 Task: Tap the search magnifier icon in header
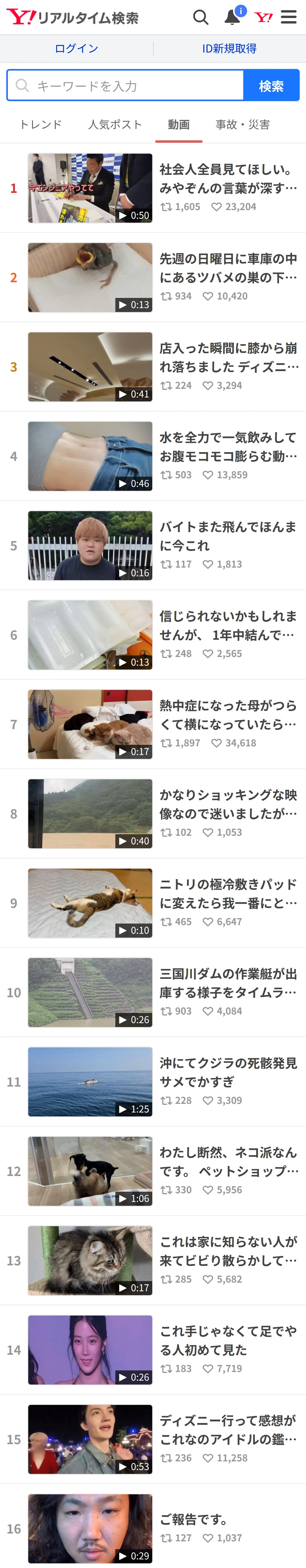[x=201, y=17]
